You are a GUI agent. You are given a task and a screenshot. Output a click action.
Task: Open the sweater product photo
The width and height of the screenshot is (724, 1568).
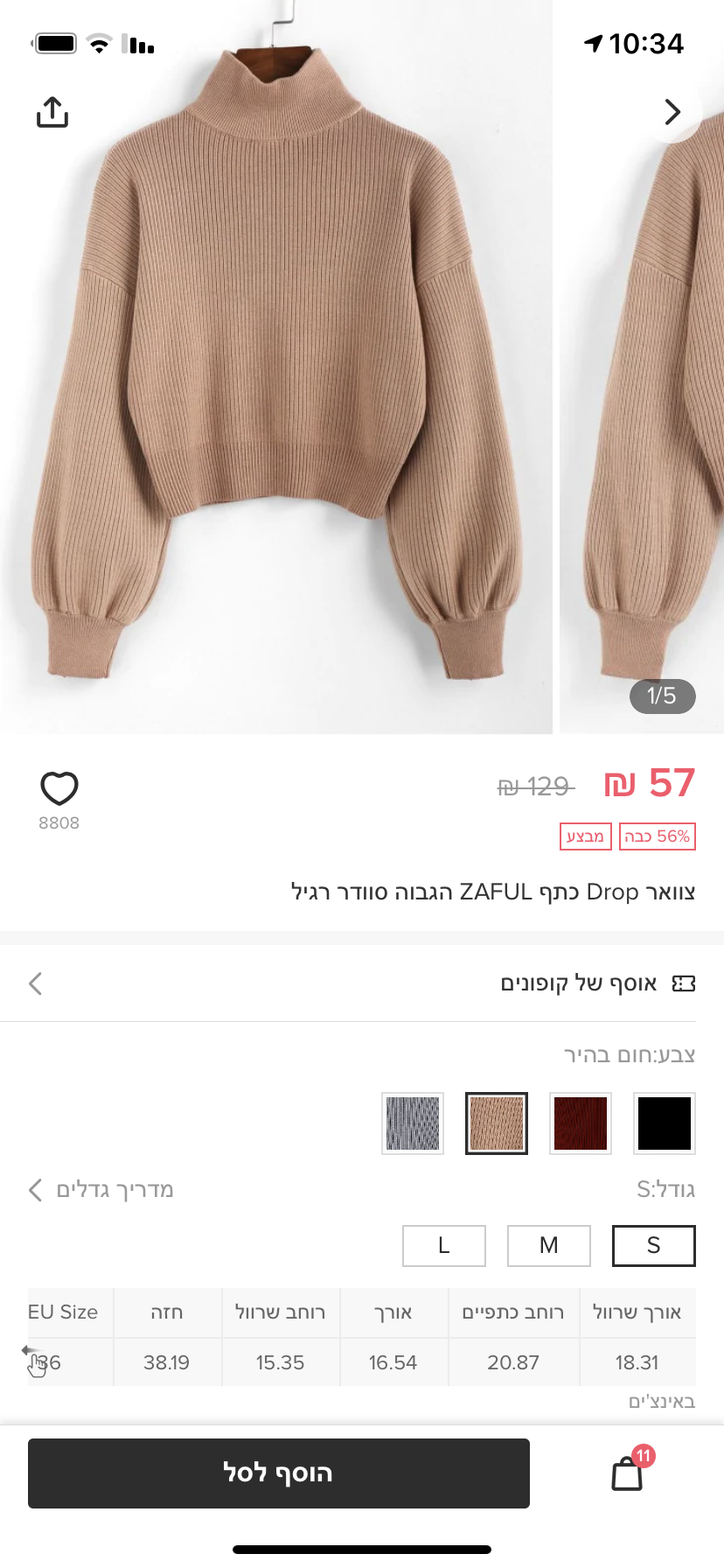pyautogui.click(x=276, y=367)
